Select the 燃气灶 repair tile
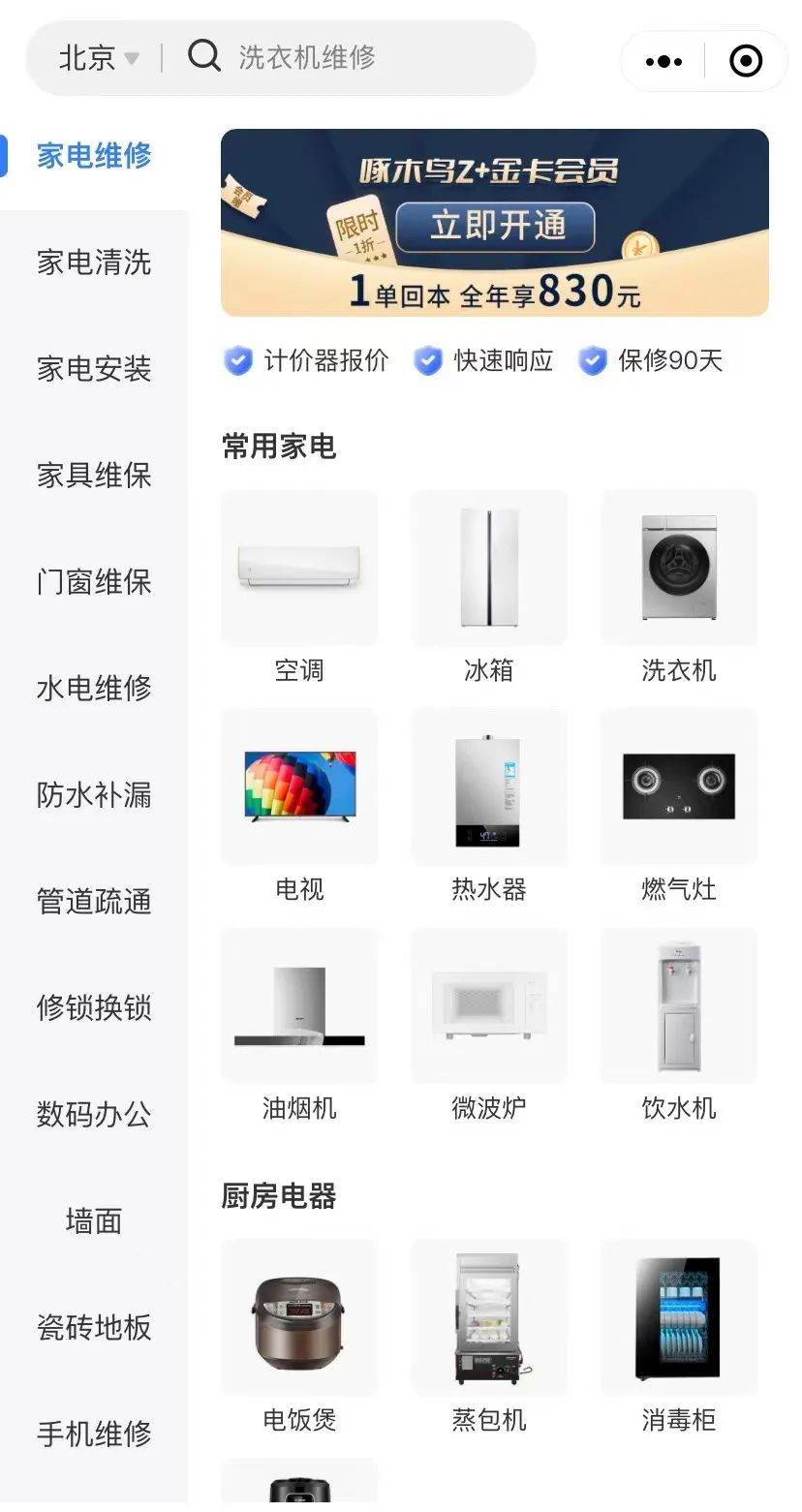Image resolution: width=802 pixels, height=1512 pixels. click(x=679, y=806)
